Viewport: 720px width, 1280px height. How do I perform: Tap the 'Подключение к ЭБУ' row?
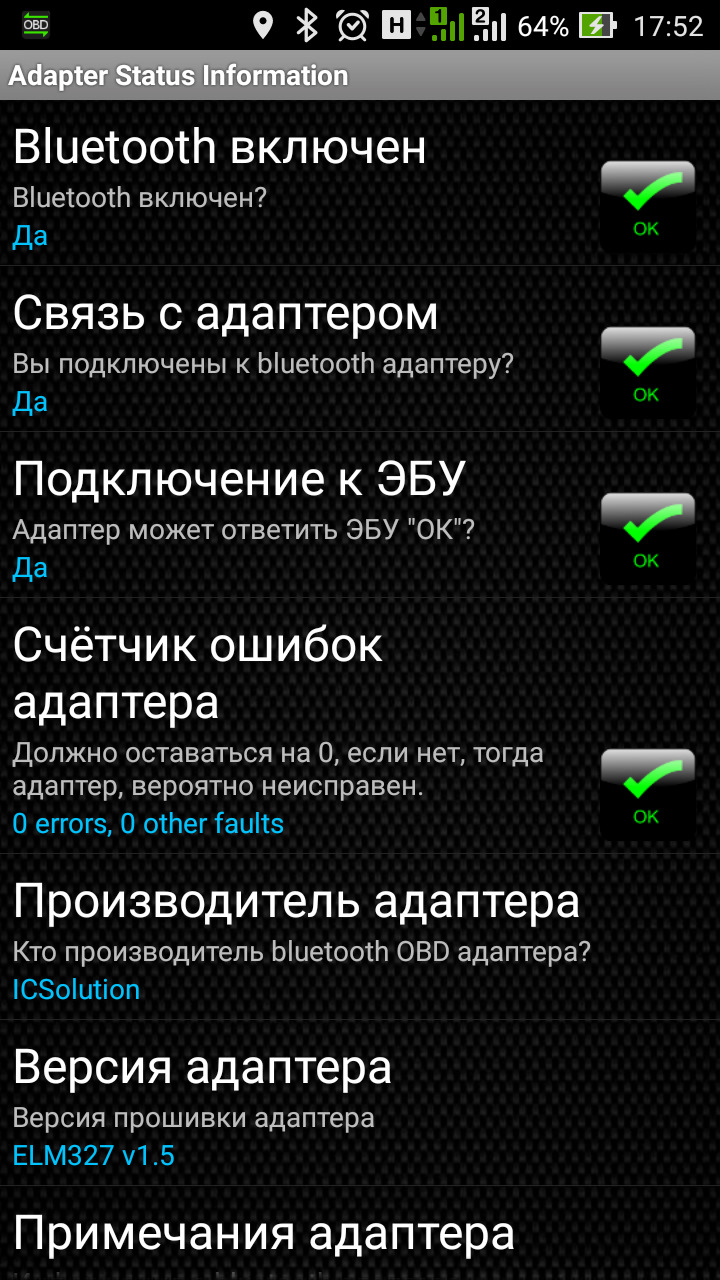pyautogui.click(x=300, y=516)
